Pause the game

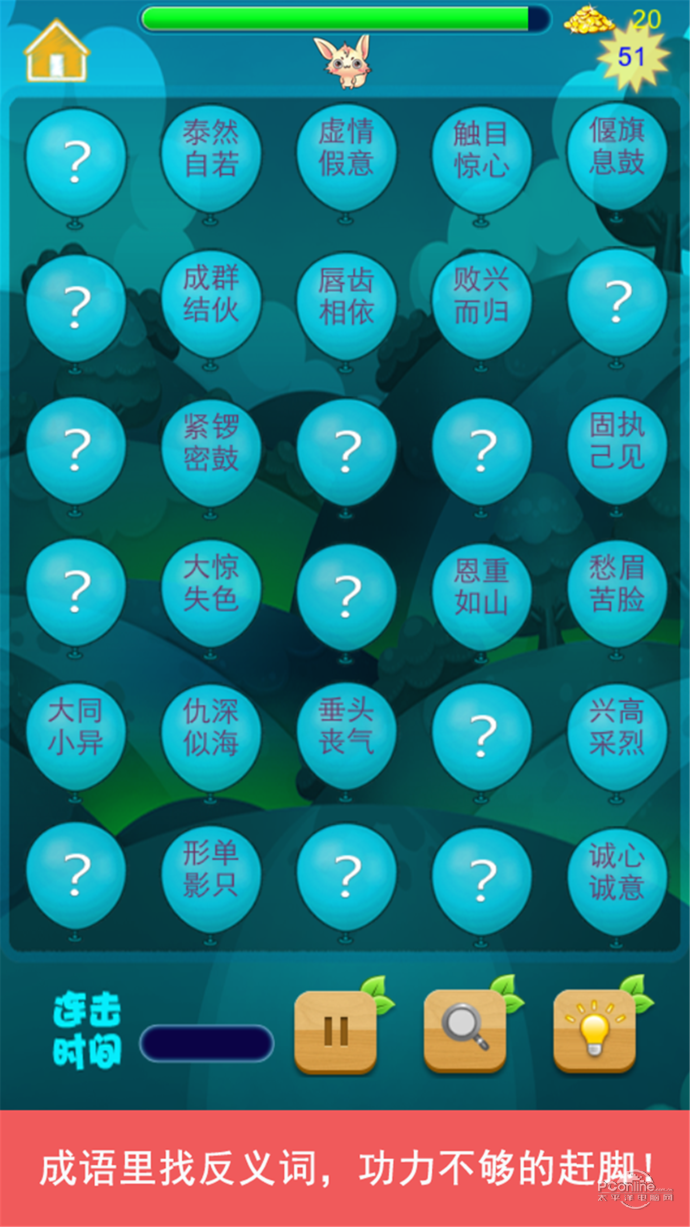336,1030
